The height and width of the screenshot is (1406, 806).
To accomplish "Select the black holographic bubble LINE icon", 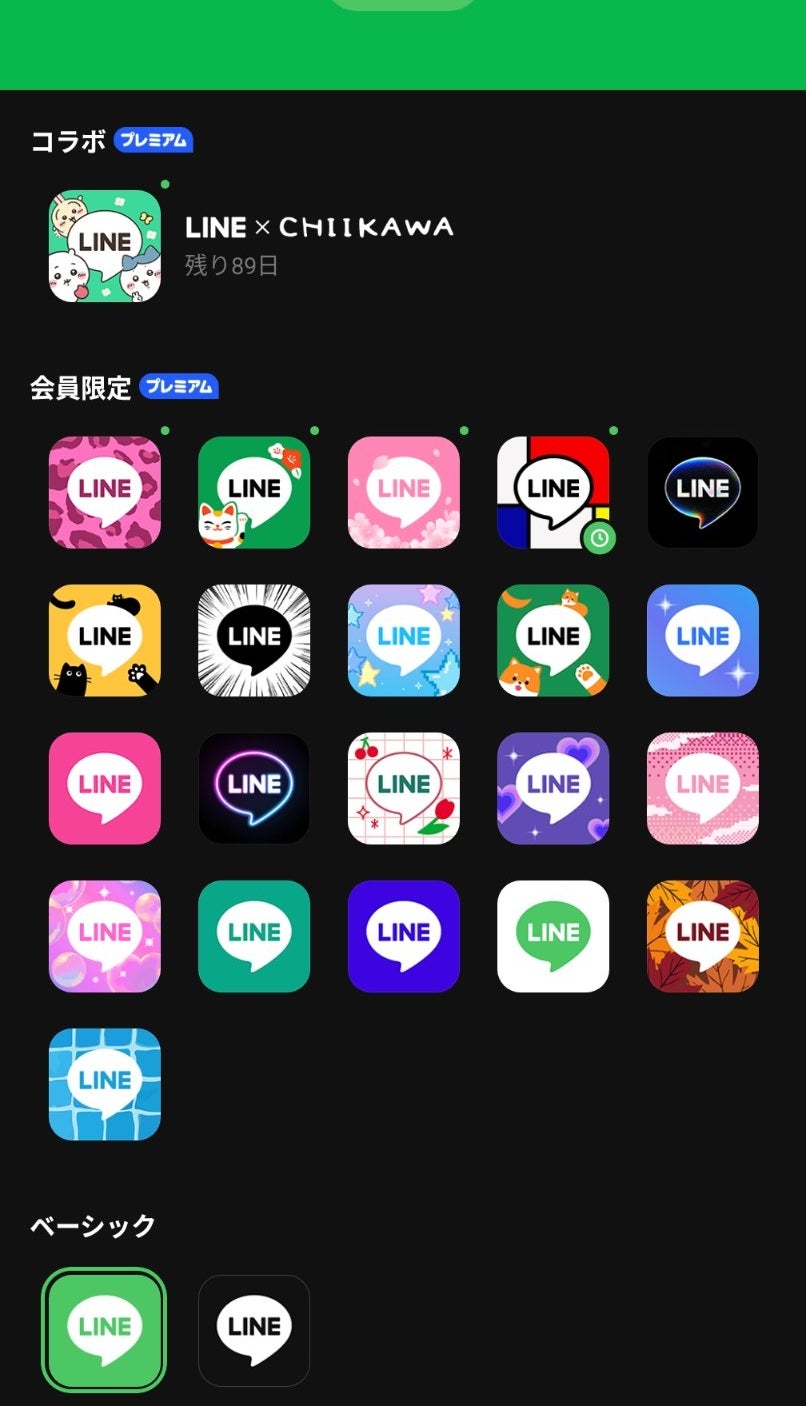I will point(703,492).
